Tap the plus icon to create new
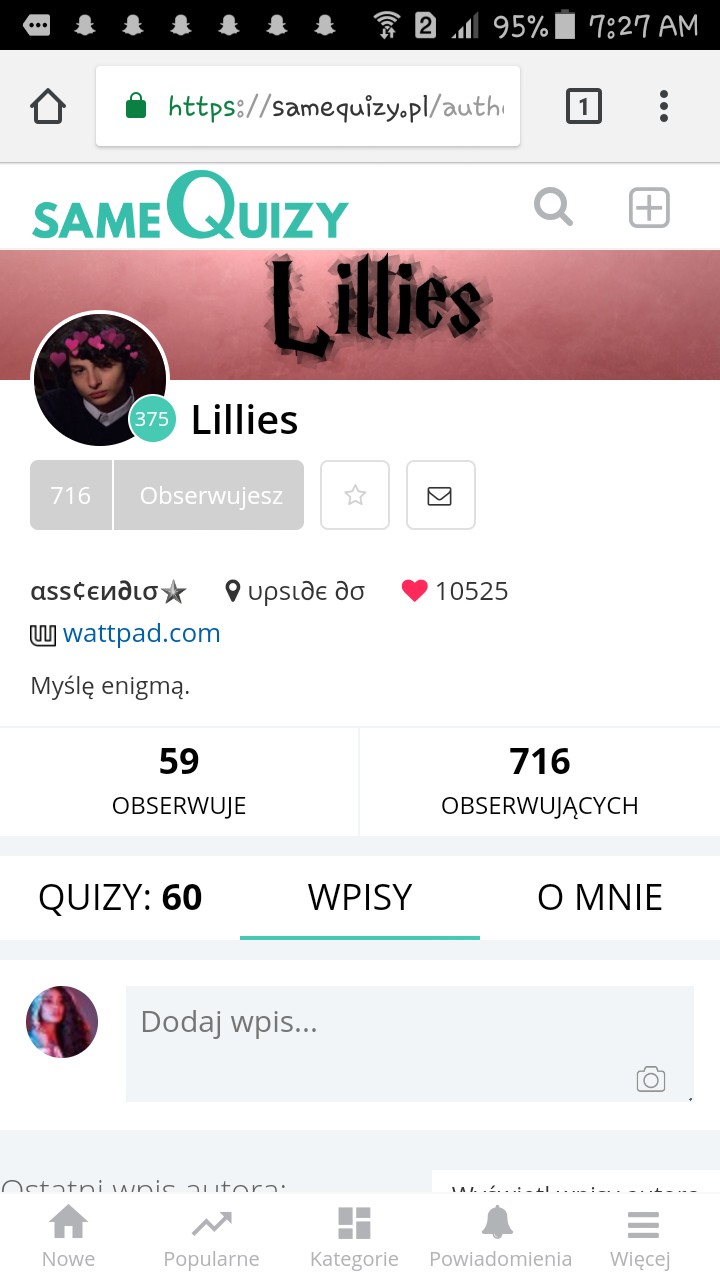720x1280 pixels. (649, 208)
